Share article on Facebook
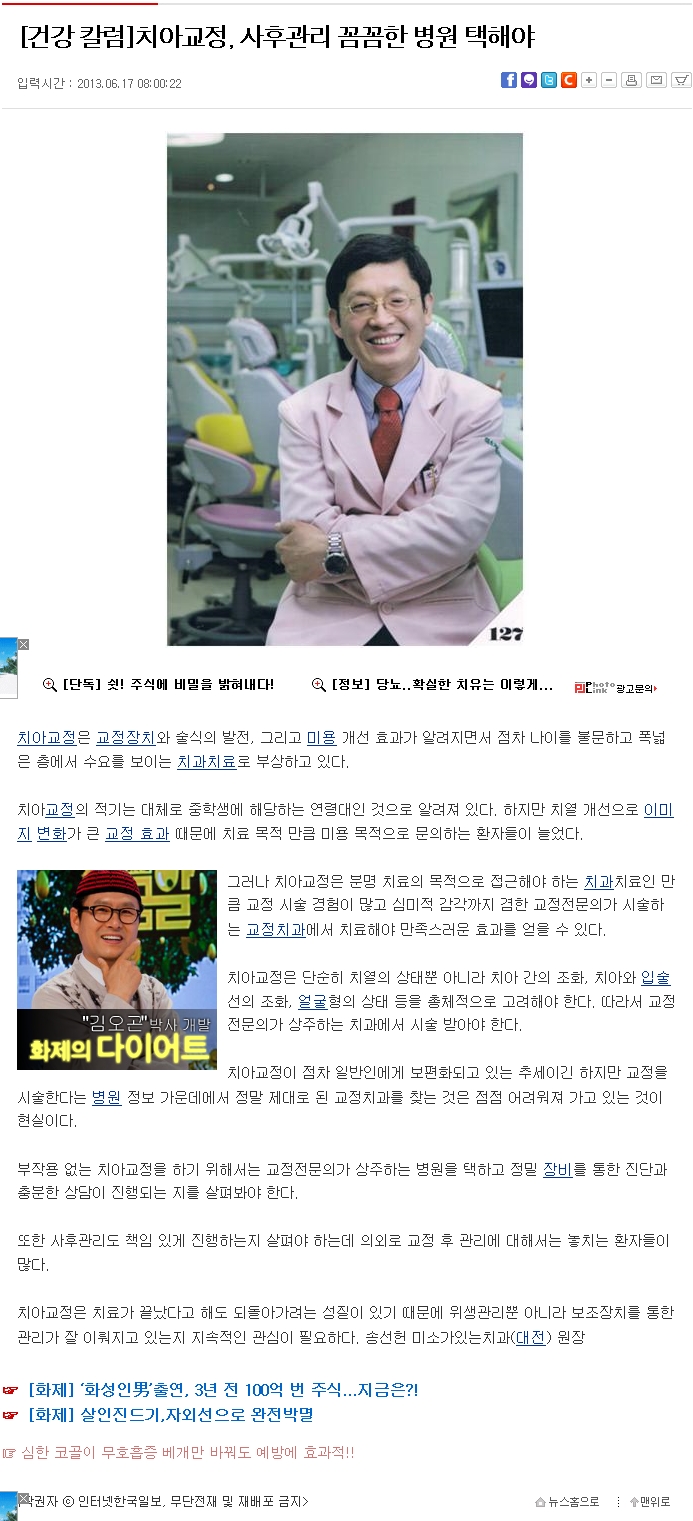The width and height of the screenshot is (693, 1521). point(509,80)
